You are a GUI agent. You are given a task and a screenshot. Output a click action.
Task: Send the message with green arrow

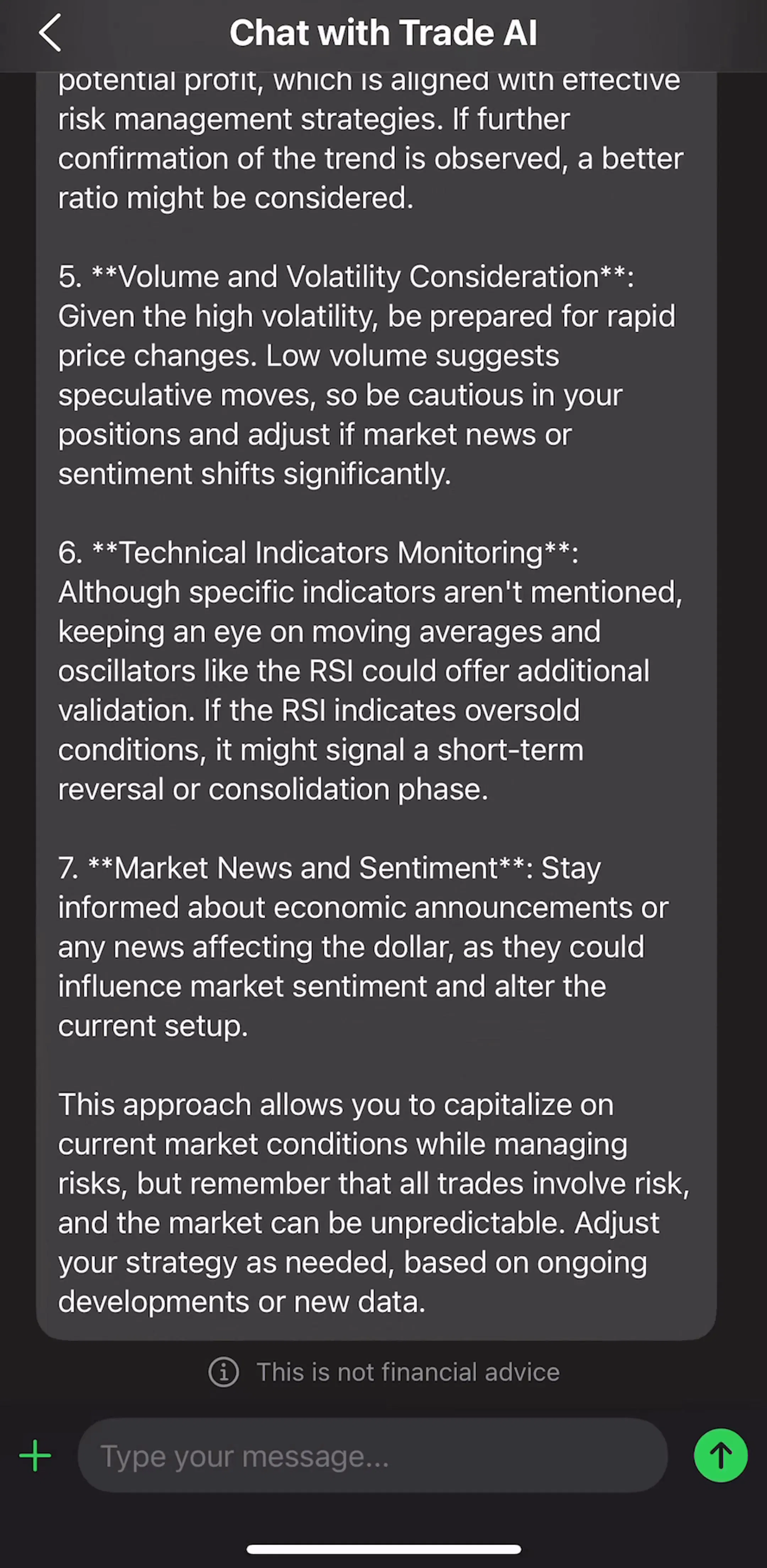[721, 1455]
